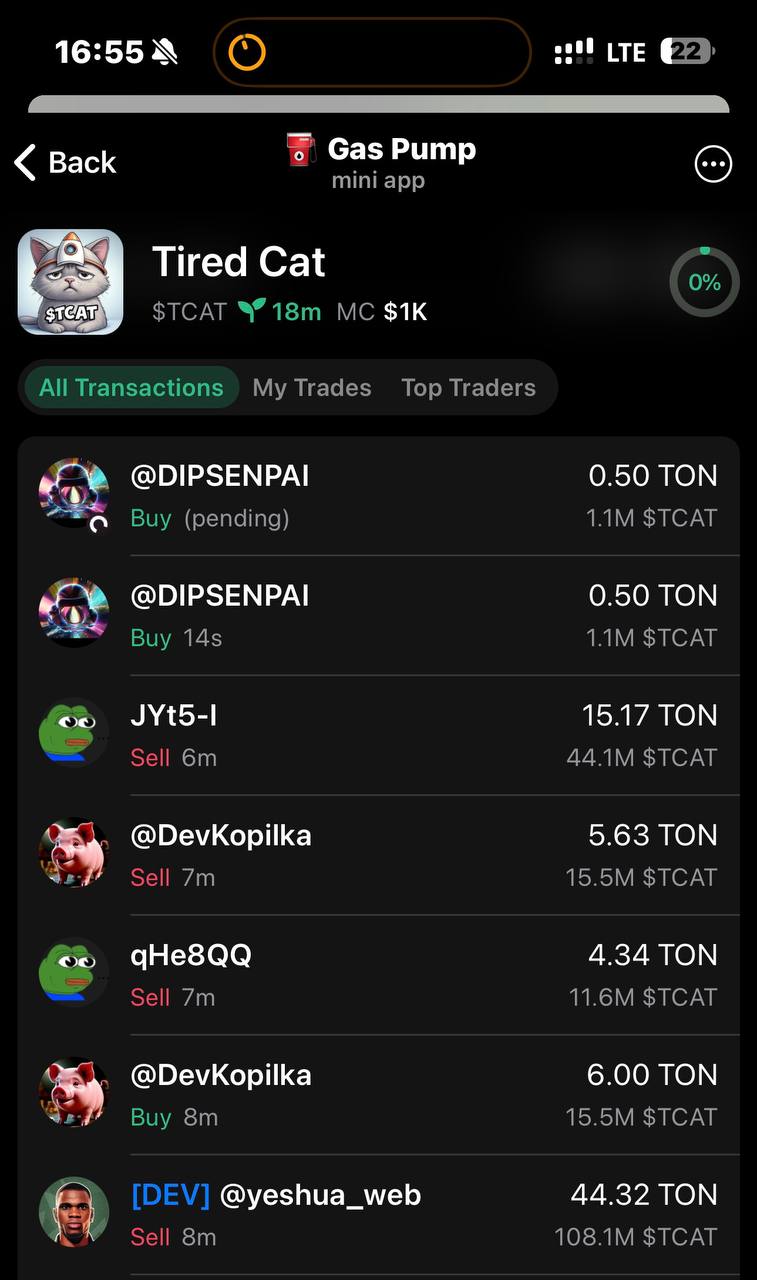
Task: Select the All Transactions tab
Action: click(x=131, y=388)
